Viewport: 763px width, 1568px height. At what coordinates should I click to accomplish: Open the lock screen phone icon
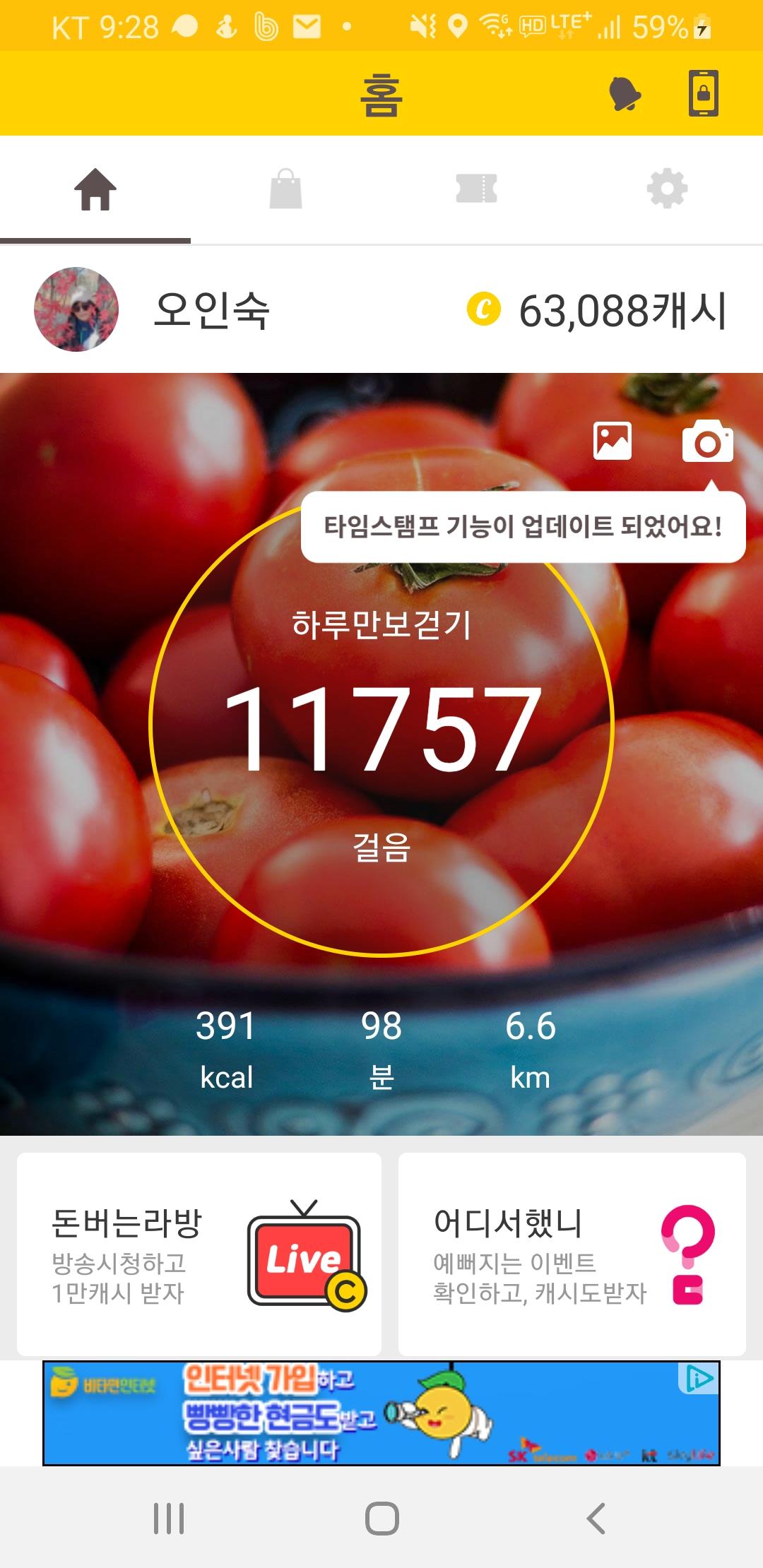tap(704, 93)
